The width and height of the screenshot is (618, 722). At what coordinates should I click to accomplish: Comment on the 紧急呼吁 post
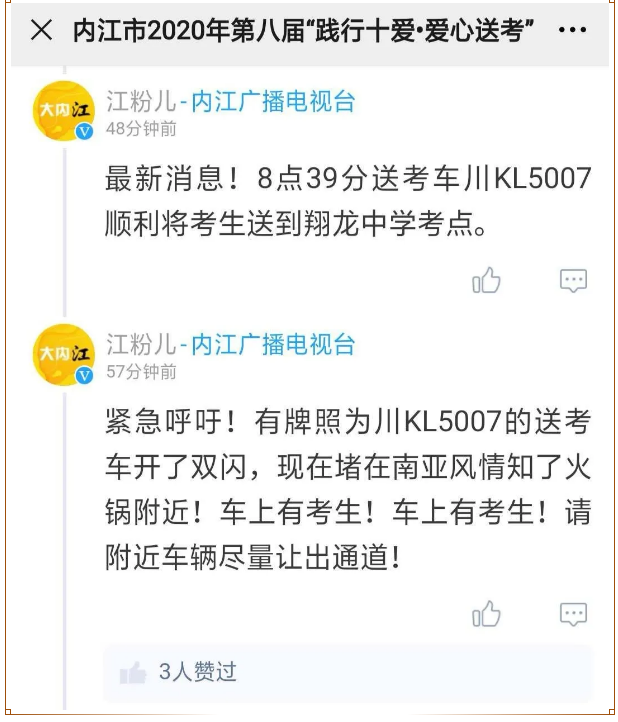click(x=573, y=614)
